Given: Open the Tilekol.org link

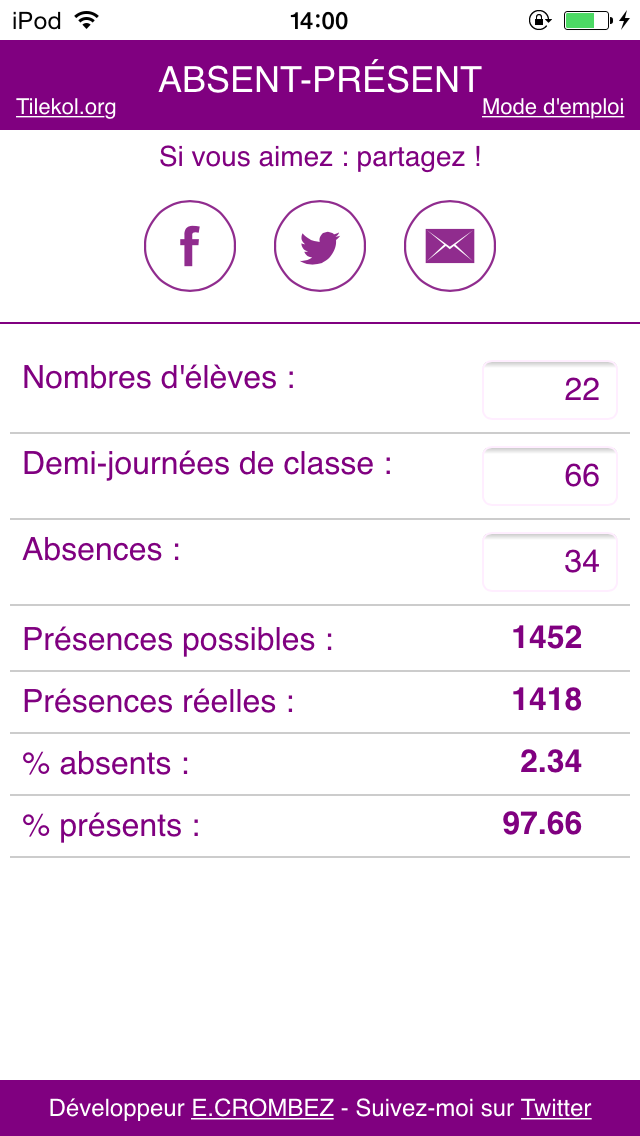Looking at the screenshot, I should coord(66,107).
